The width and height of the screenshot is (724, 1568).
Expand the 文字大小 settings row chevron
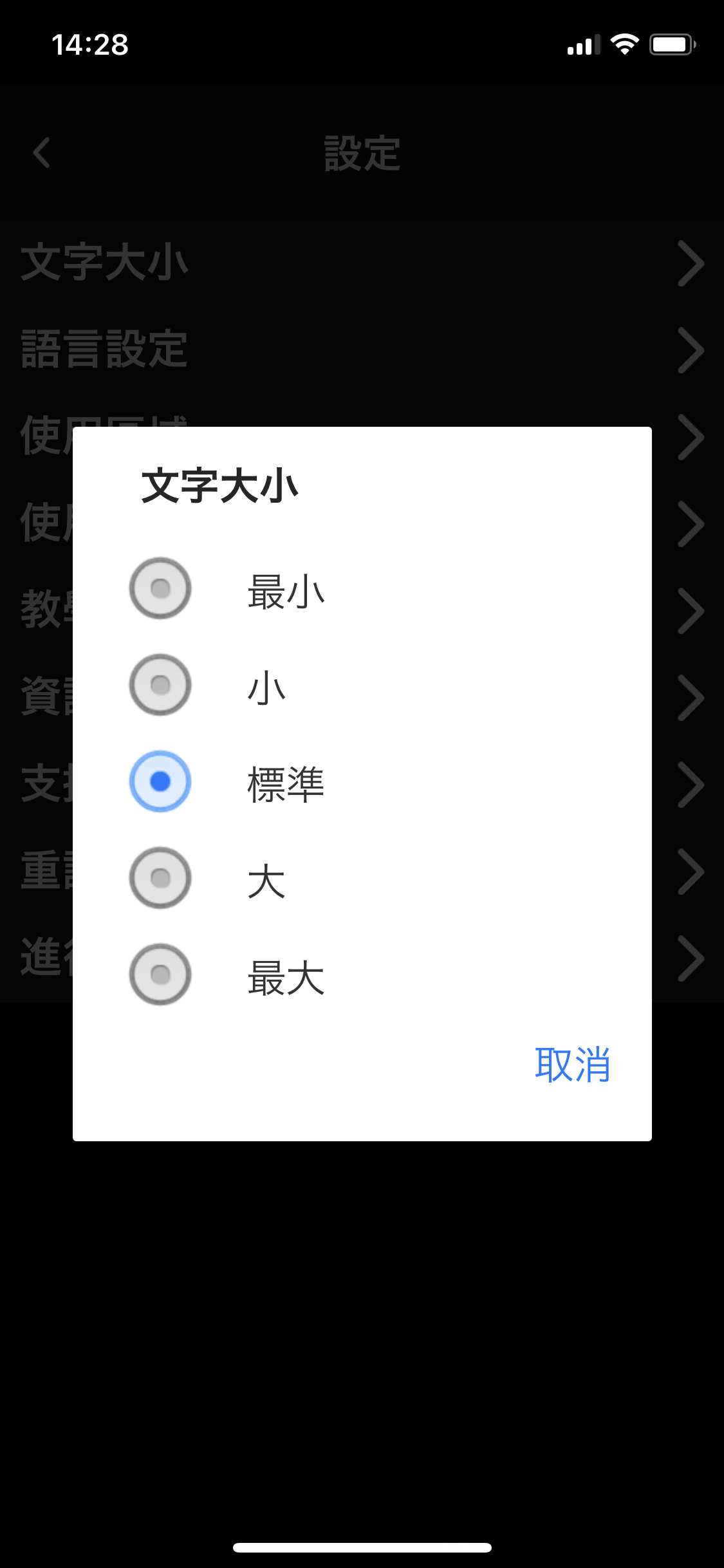pyautogui.click(x=692, y=263)
